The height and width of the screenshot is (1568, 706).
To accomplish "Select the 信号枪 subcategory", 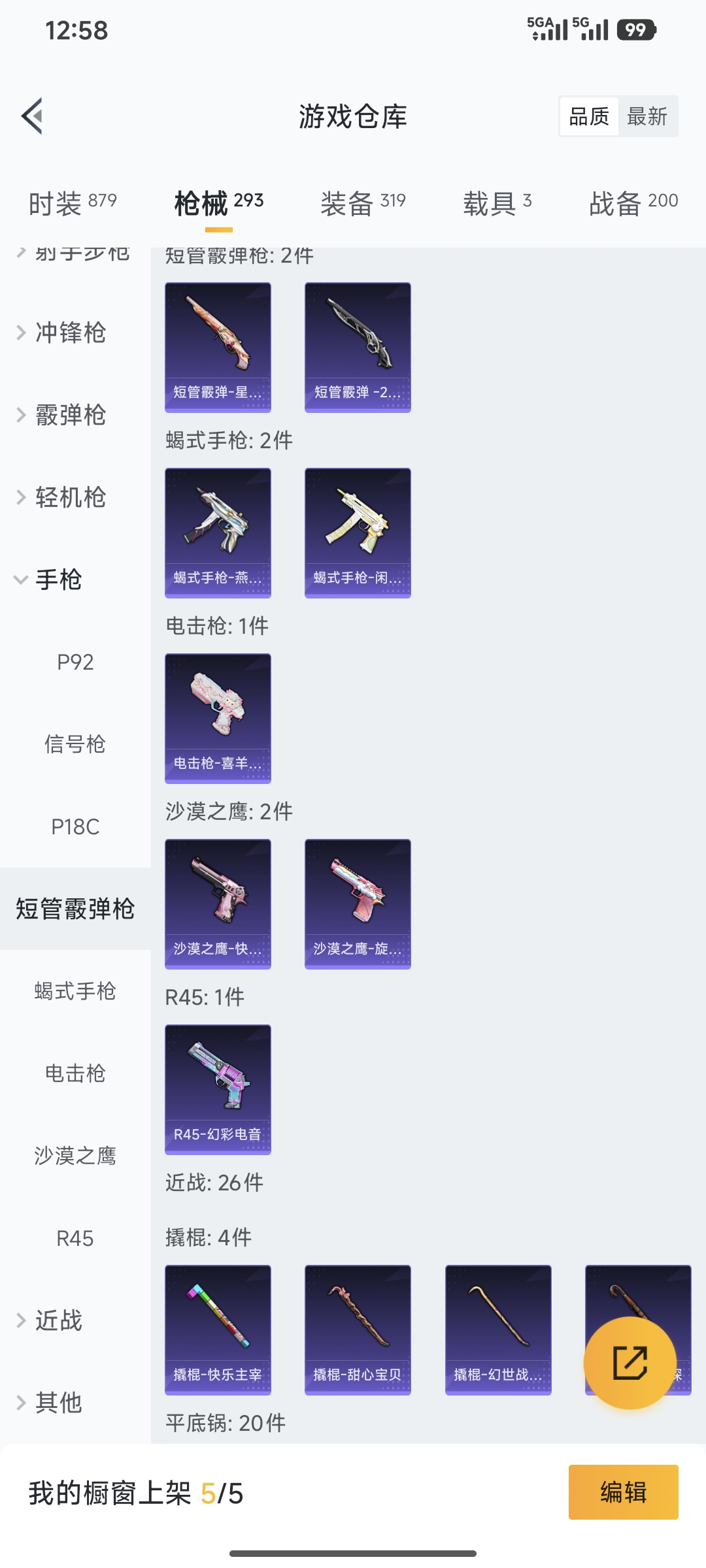I will pos(74,744).
